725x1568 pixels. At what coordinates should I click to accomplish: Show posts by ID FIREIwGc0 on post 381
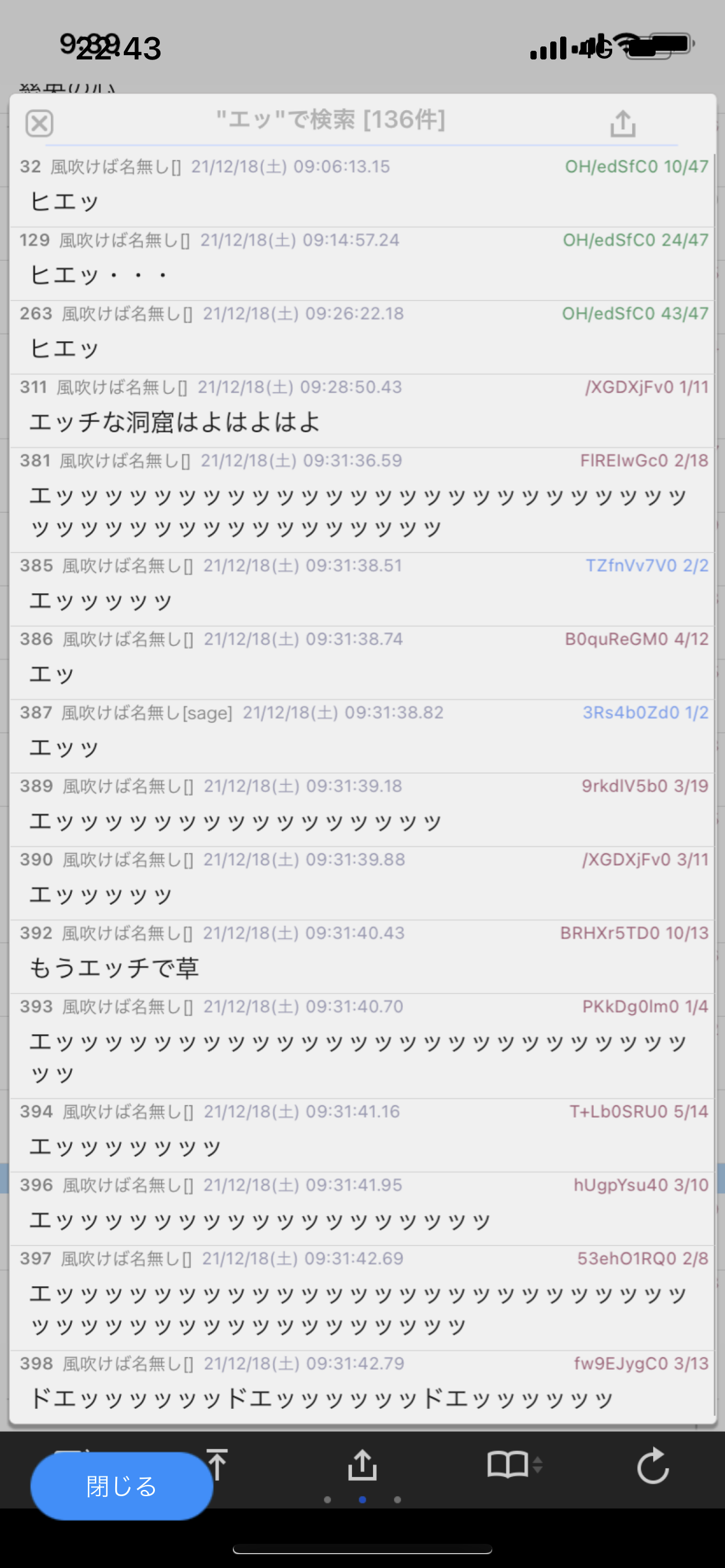644,461
